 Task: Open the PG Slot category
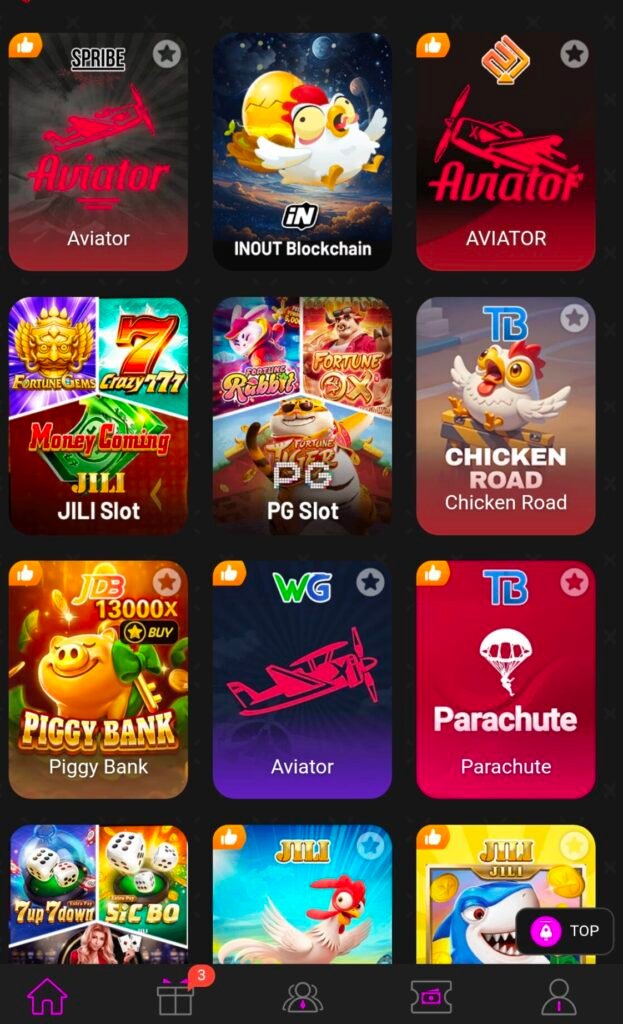tap(302, 415)
